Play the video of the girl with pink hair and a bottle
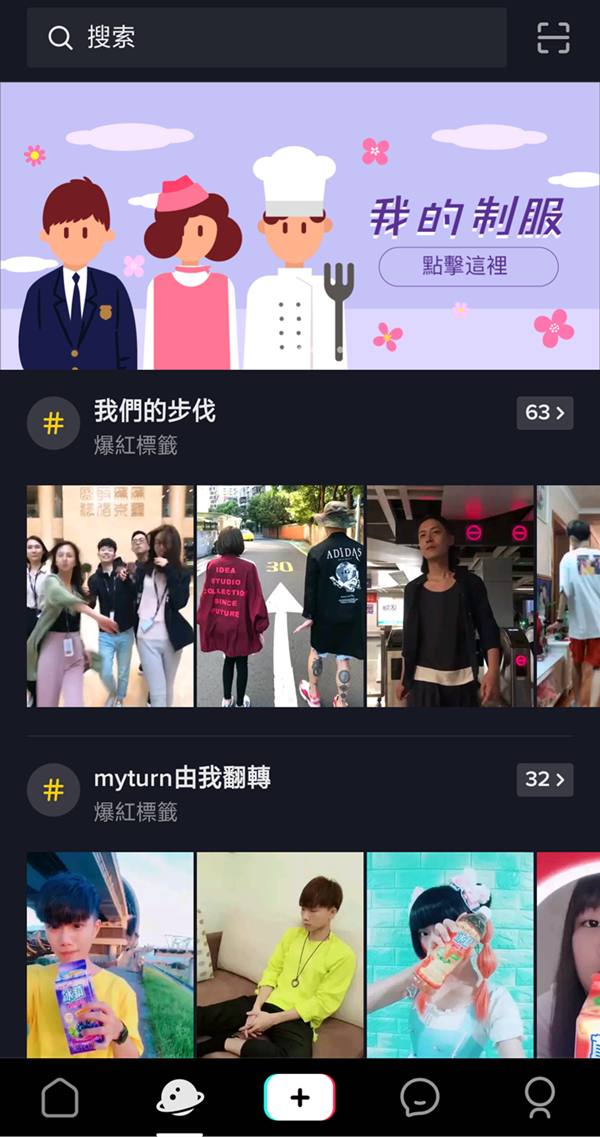 coord(450,955)
